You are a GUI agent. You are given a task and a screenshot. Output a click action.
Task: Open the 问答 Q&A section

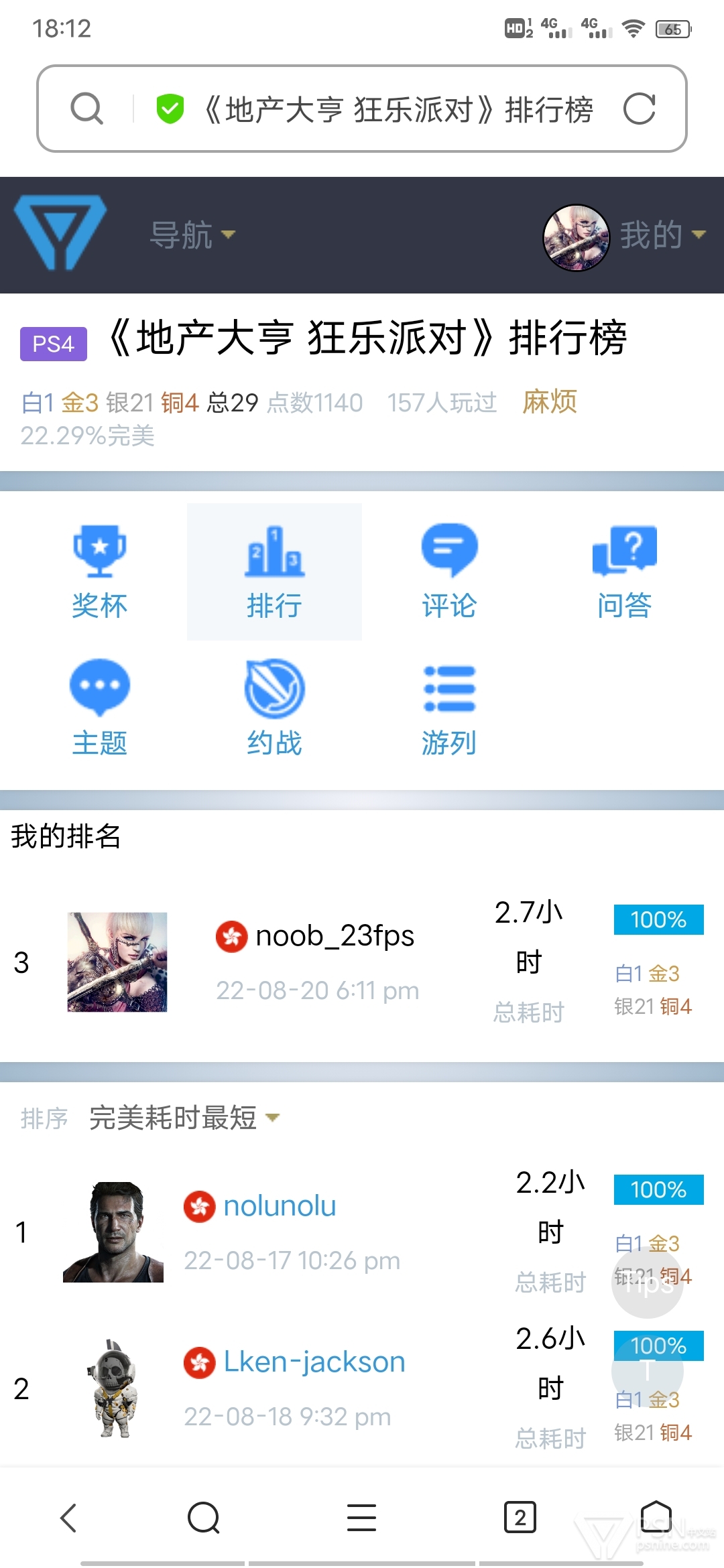[x=624, y=572]
